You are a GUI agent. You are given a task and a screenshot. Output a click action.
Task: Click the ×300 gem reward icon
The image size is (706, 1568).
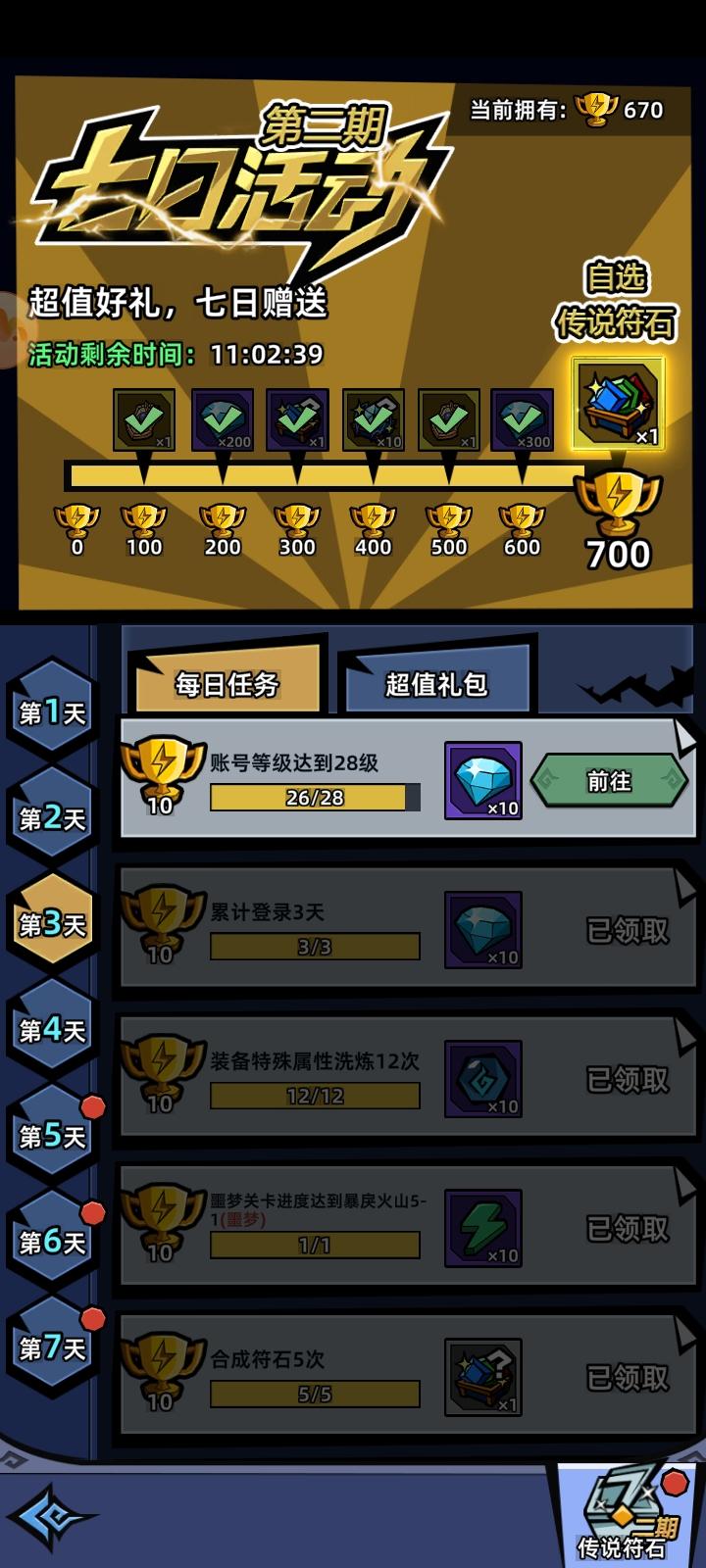point(524,416)
